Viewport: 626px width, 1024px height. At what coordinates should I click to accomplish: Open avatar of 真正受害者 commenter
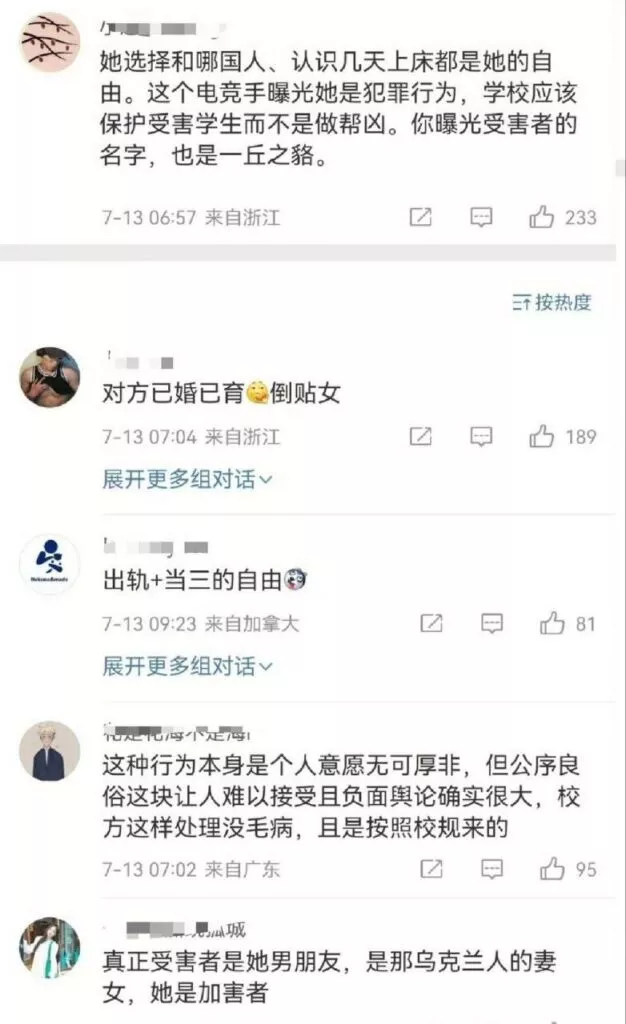pyautogui.click(x=50, y=946)
